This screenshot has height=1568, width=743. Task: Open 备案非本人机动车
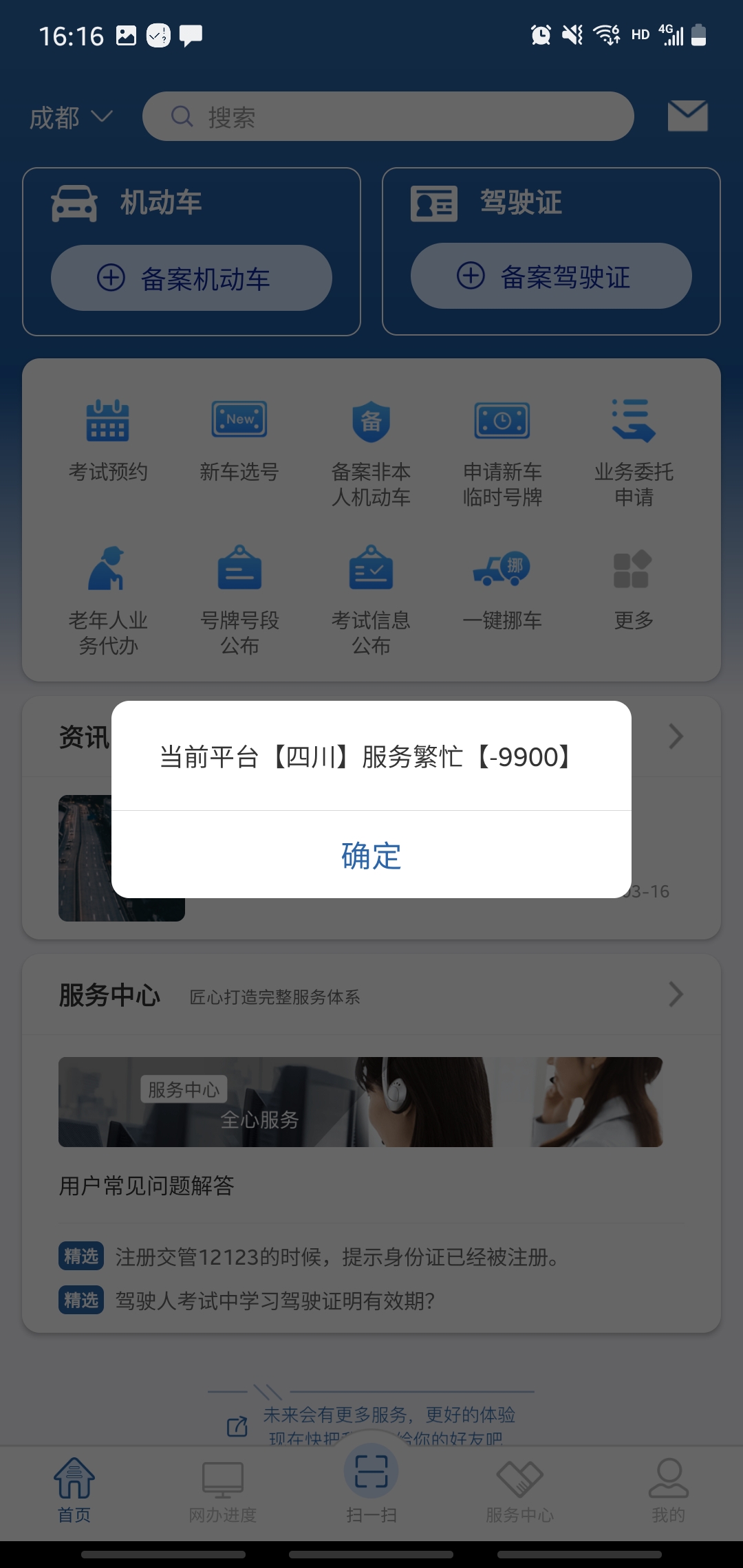371,453
